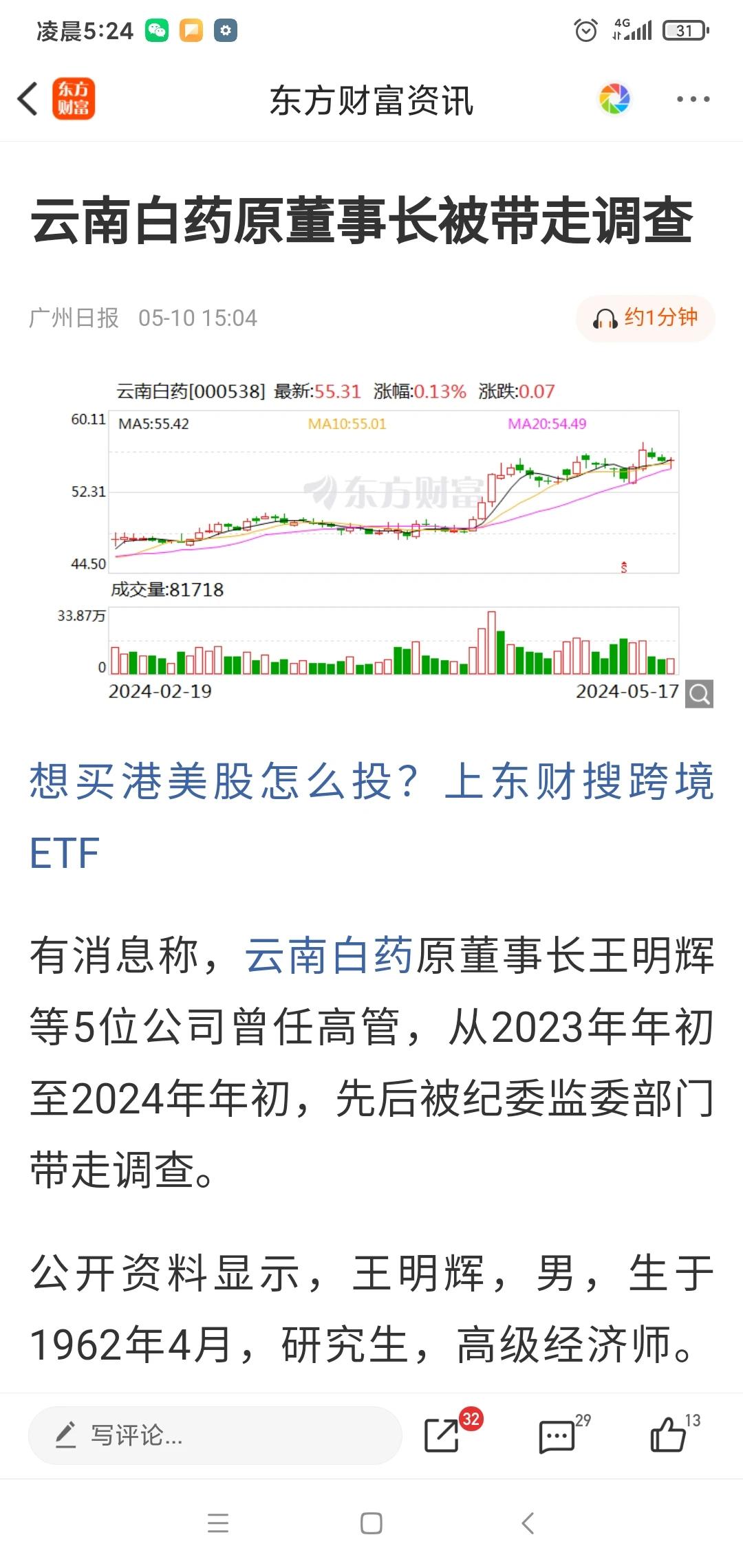Open the three-dot overflow menu
The height and width of the screenshot is (1568, 743).
(x=693, y=99)
